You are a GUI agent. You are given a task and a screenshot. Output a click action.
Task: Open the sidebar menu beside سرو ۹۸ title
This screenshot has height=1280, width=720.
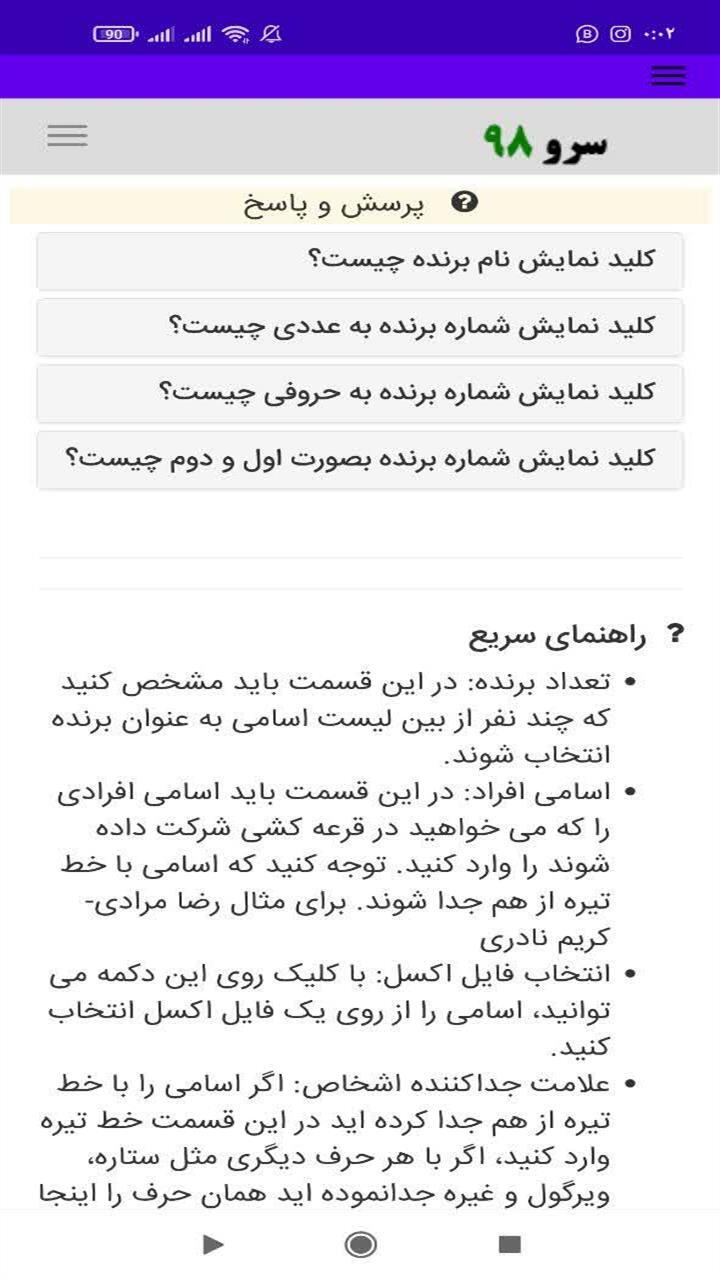coord(67,136)
